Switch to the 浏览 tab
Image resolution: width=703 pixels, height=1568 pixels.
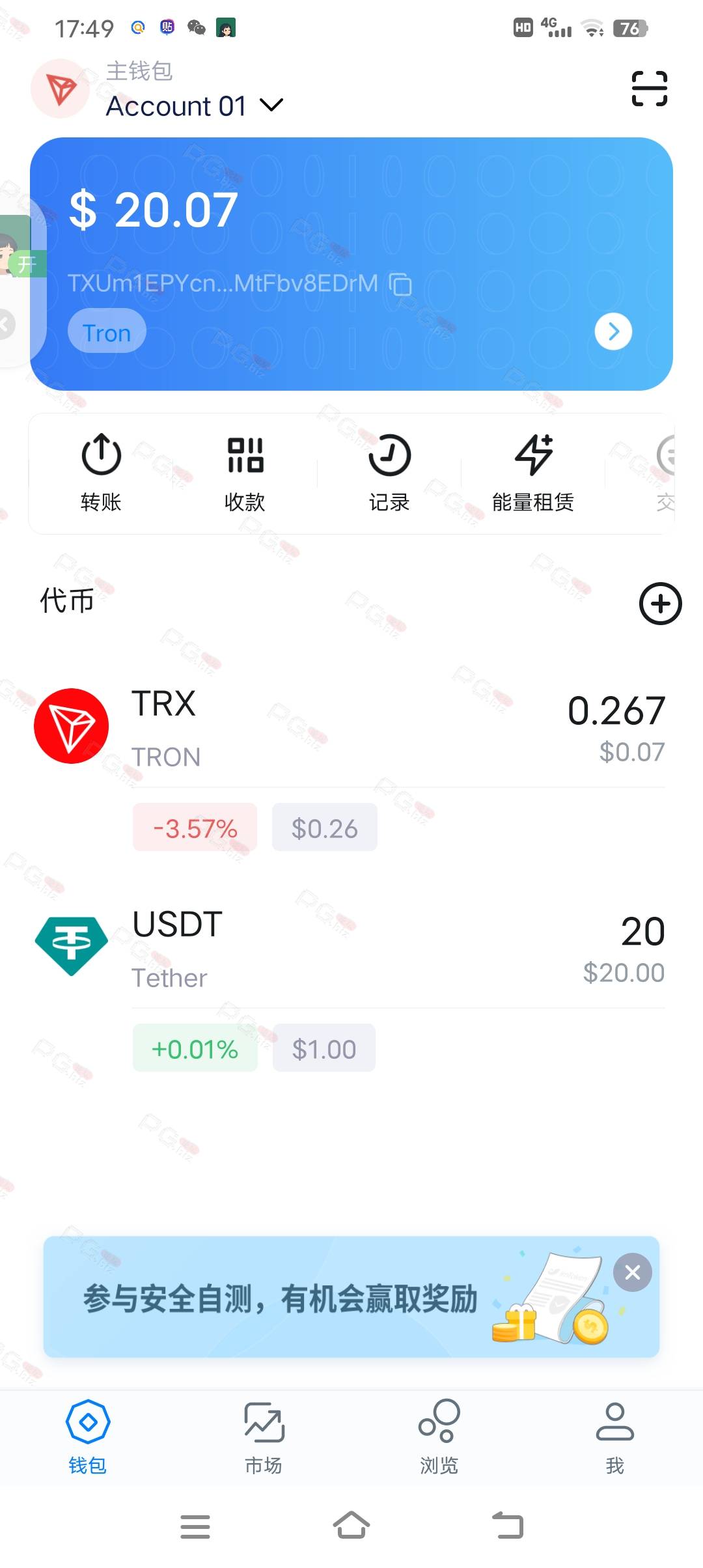pyautogui.click(x=439, y=1437)
